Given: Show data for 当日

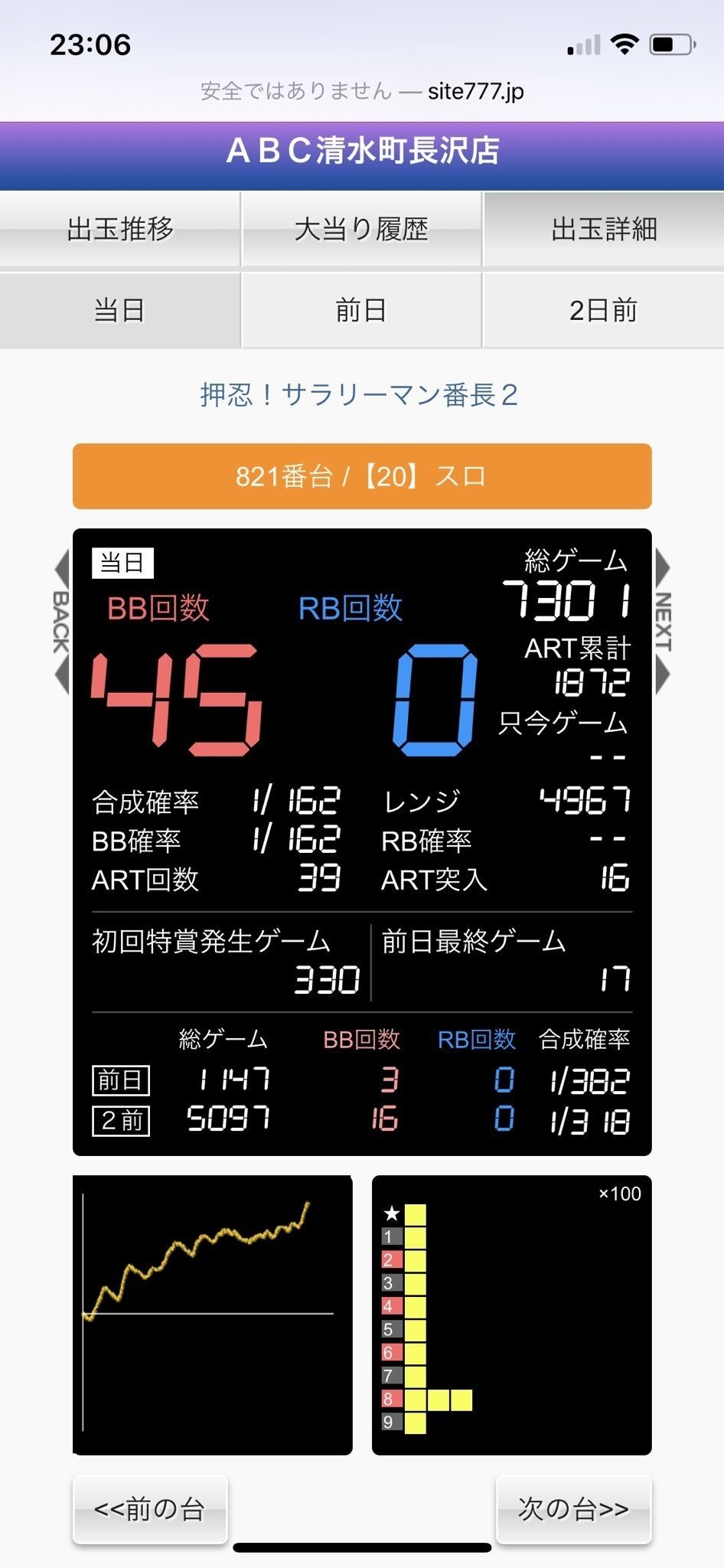Looking at the screenshot, I should (120, 310).
